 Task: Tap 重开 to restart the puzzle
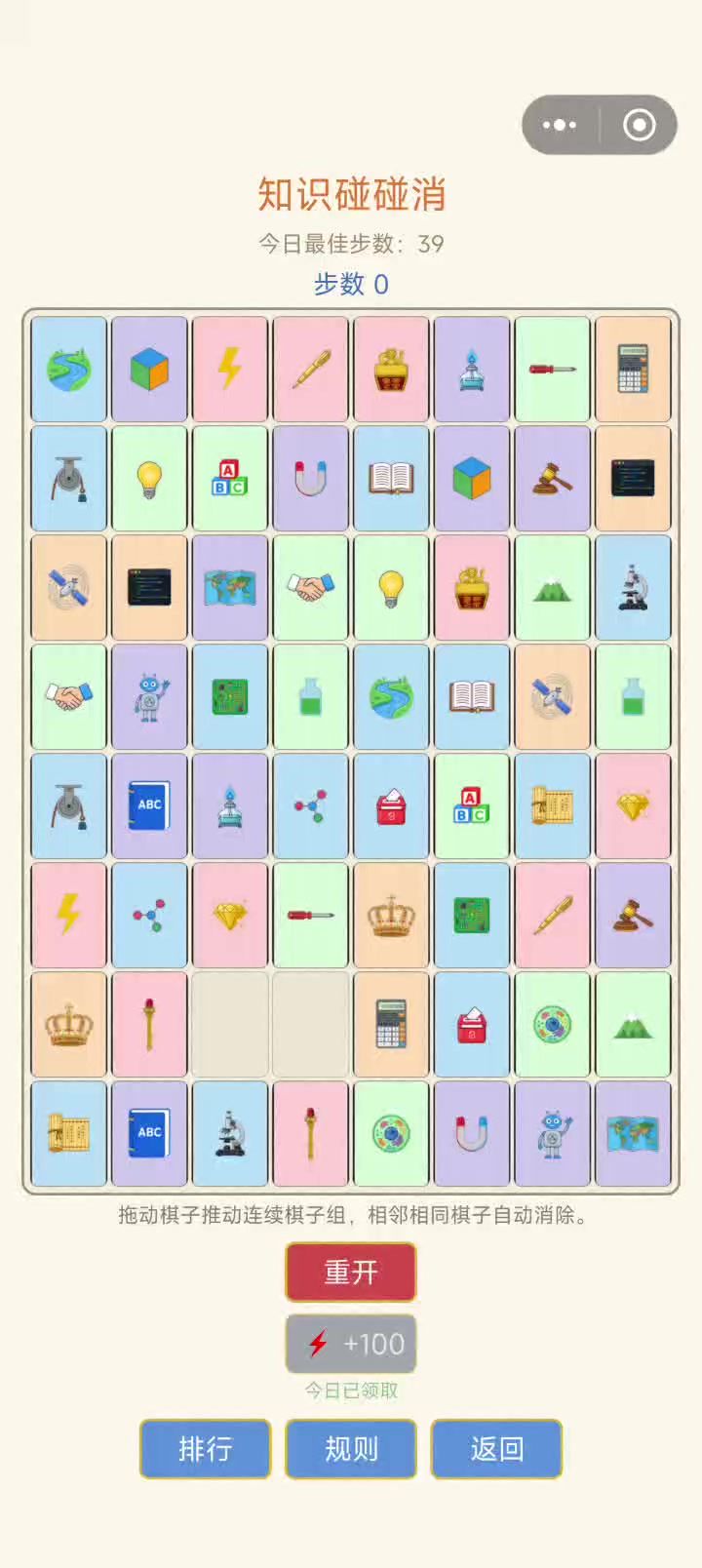[x=351, y=1272]
